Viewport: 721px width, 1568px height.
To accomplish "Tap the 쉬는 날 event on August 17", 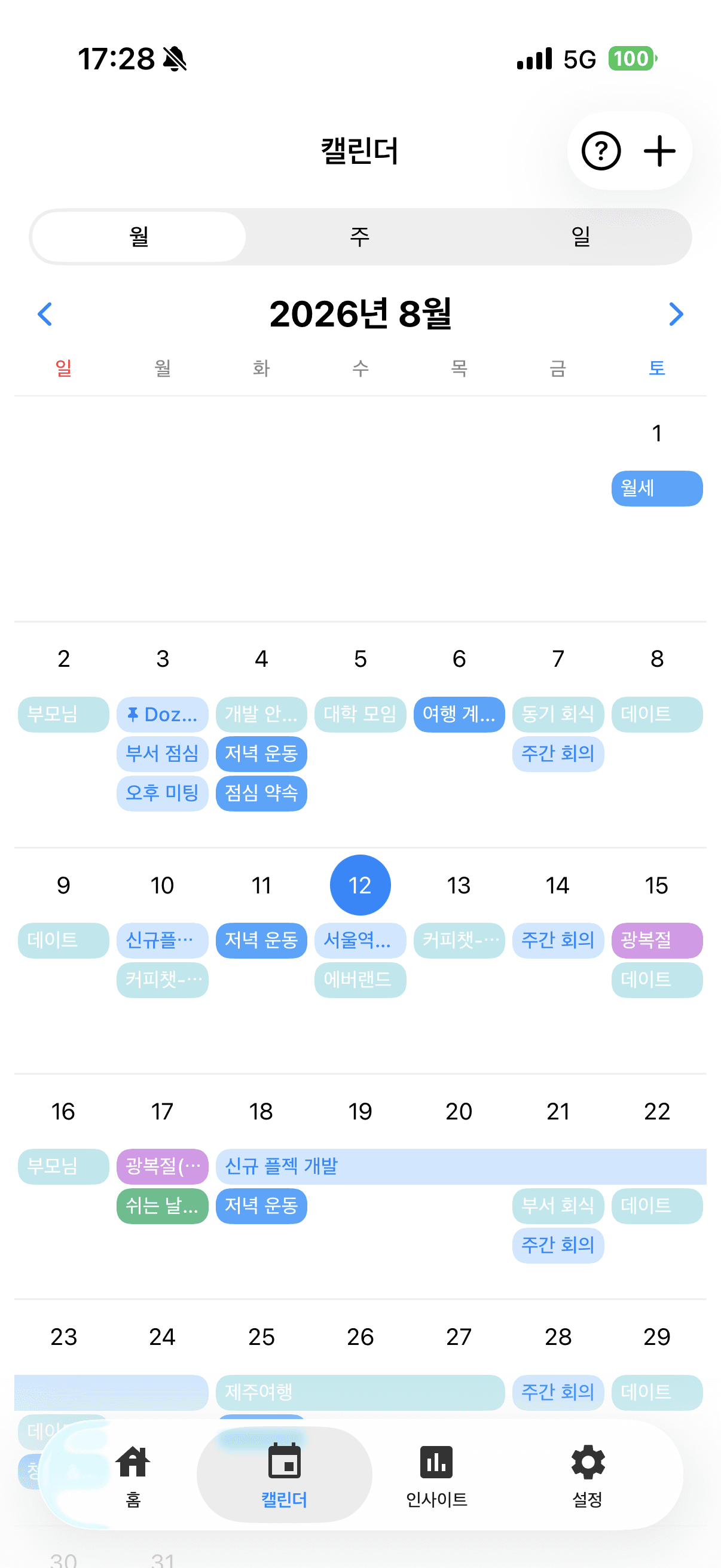I will pos(162,1206).
